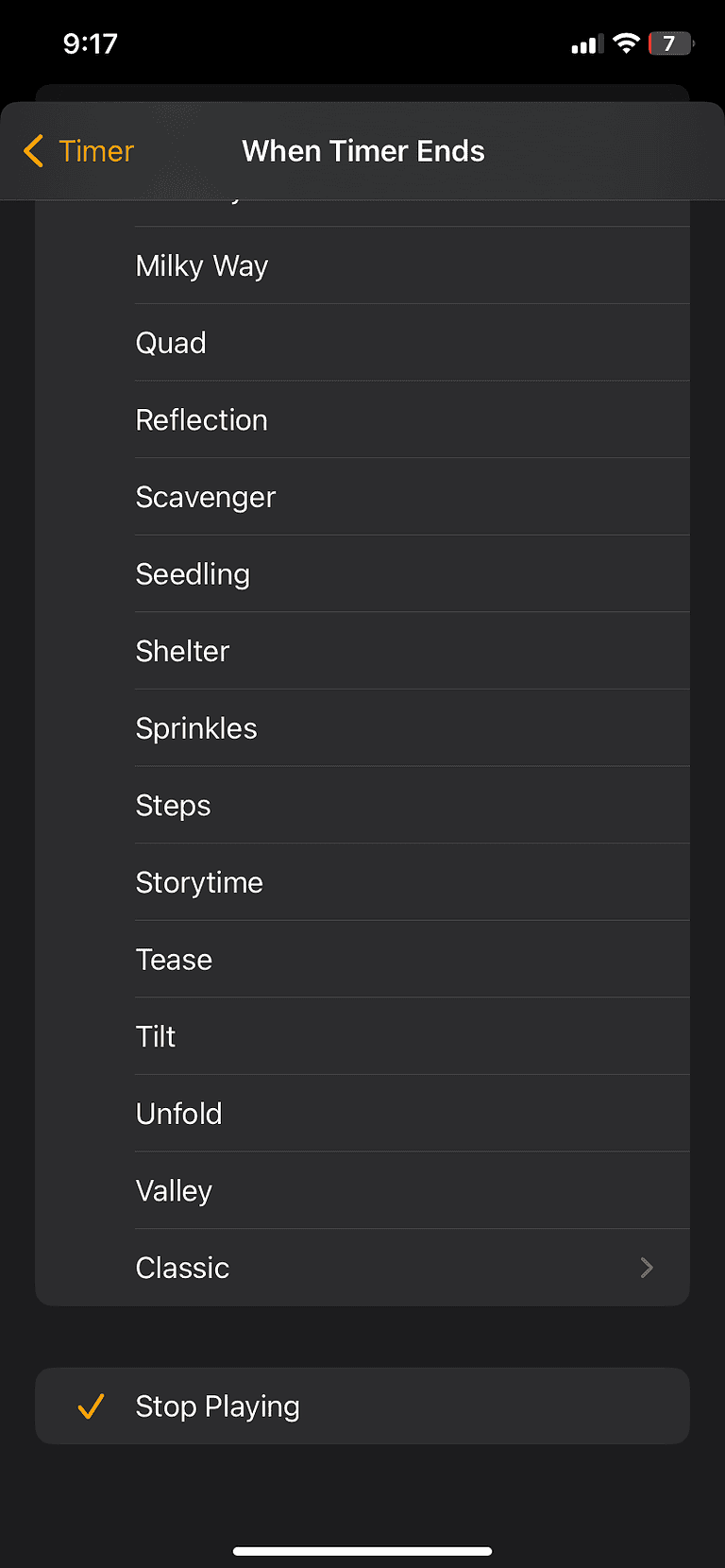
Task: Select the Storytime tone
Action: [x=362, y=882]
